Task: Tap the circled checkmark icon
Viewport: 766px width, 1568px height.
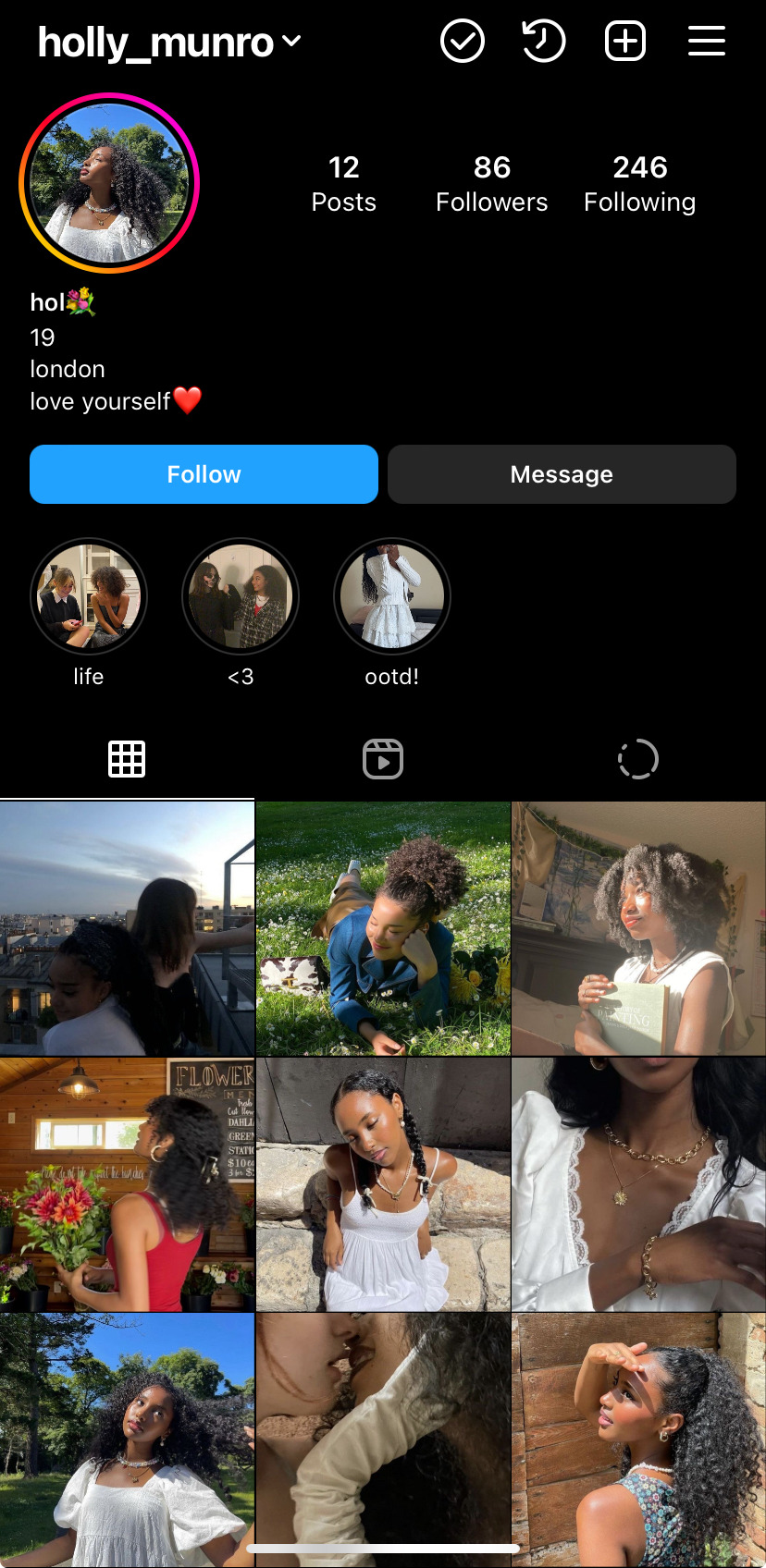Action: [463, 42]
